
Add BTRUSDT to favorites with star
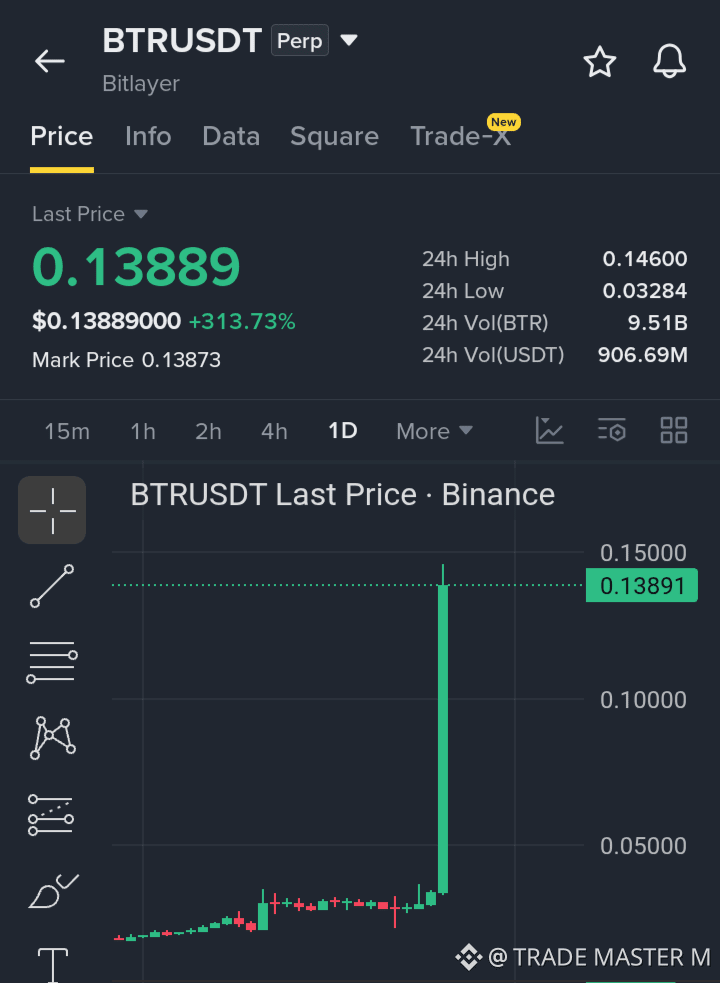tap(600, 61)
